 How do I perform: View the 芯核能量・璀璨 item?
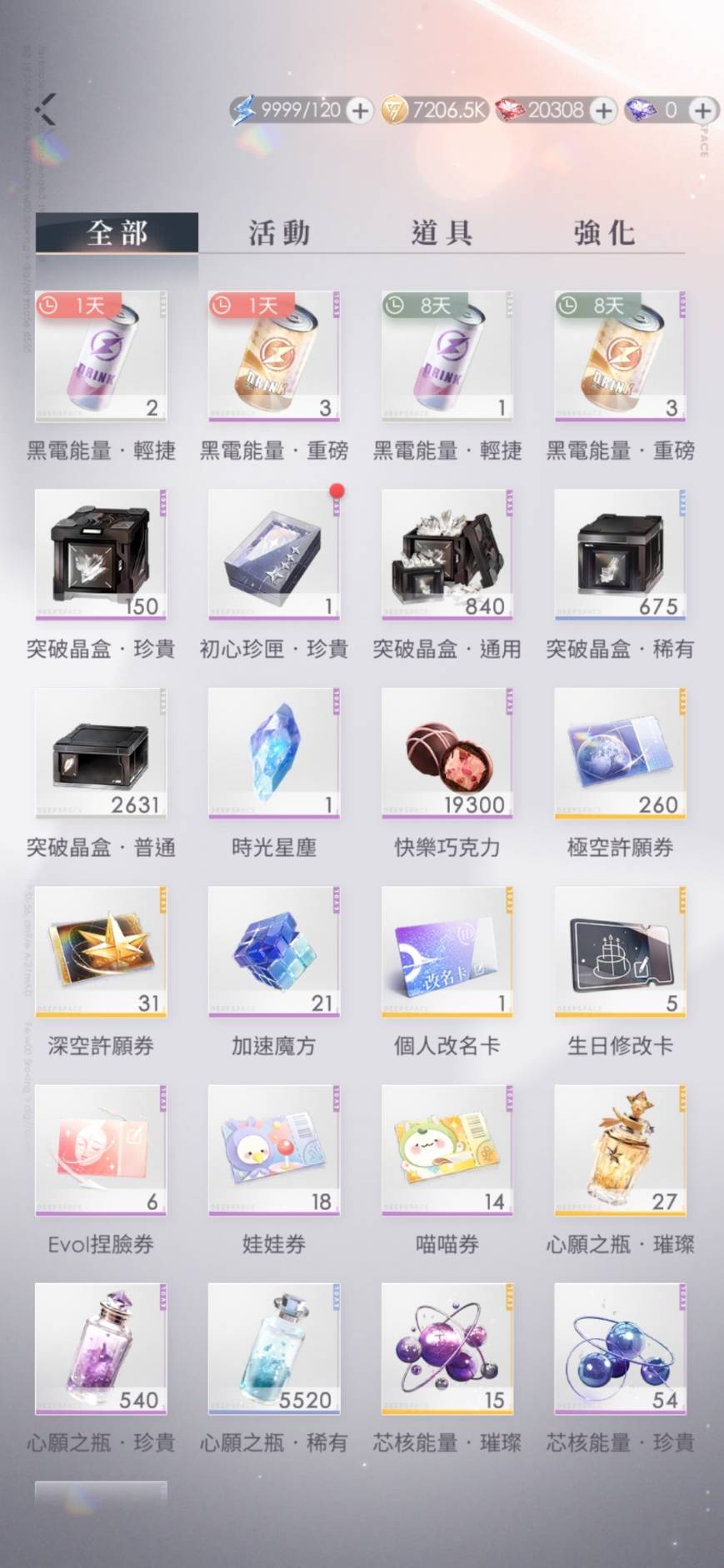tap(447, 1347)
